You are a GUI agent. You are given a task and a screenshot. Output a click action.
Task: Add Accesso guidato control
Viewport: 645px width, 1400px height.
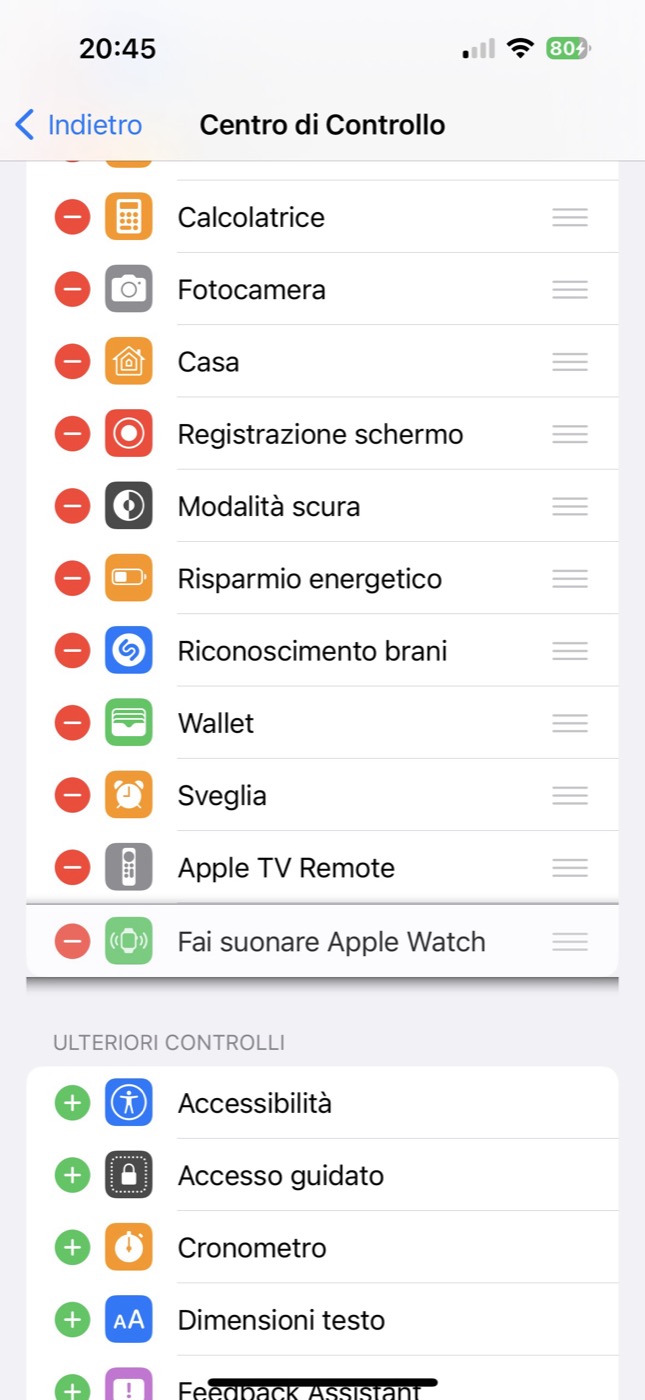tap(72, 1175)
